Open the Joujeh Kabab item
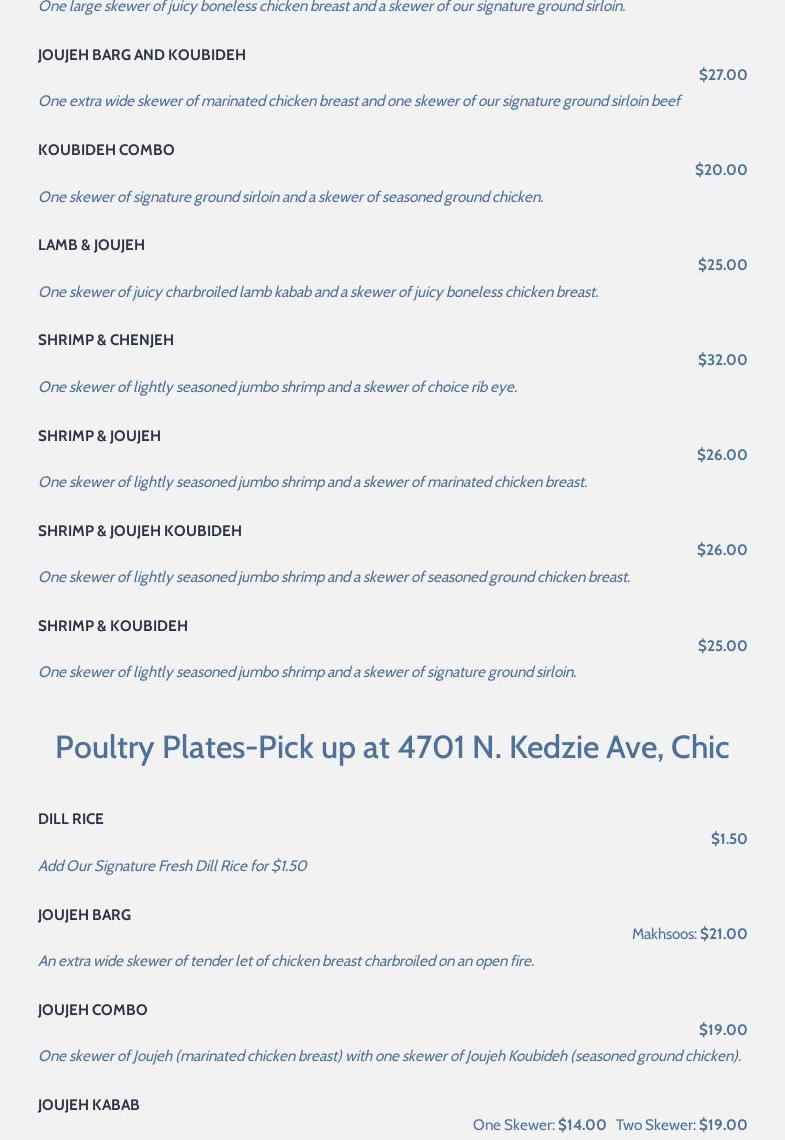Screen dimensions: 785x1140 coord(89,1105)
